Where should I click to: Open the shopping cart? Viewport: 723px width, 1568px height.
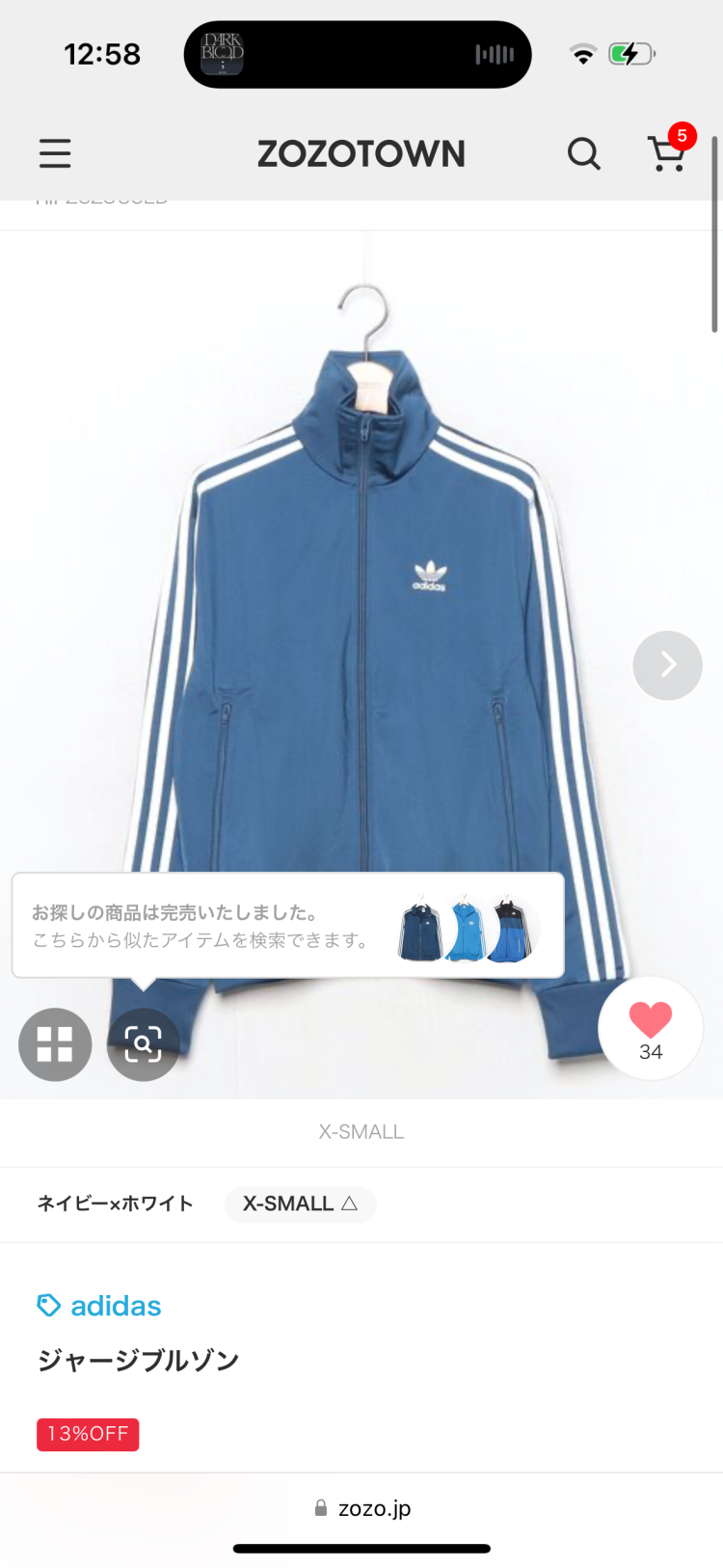666,153
